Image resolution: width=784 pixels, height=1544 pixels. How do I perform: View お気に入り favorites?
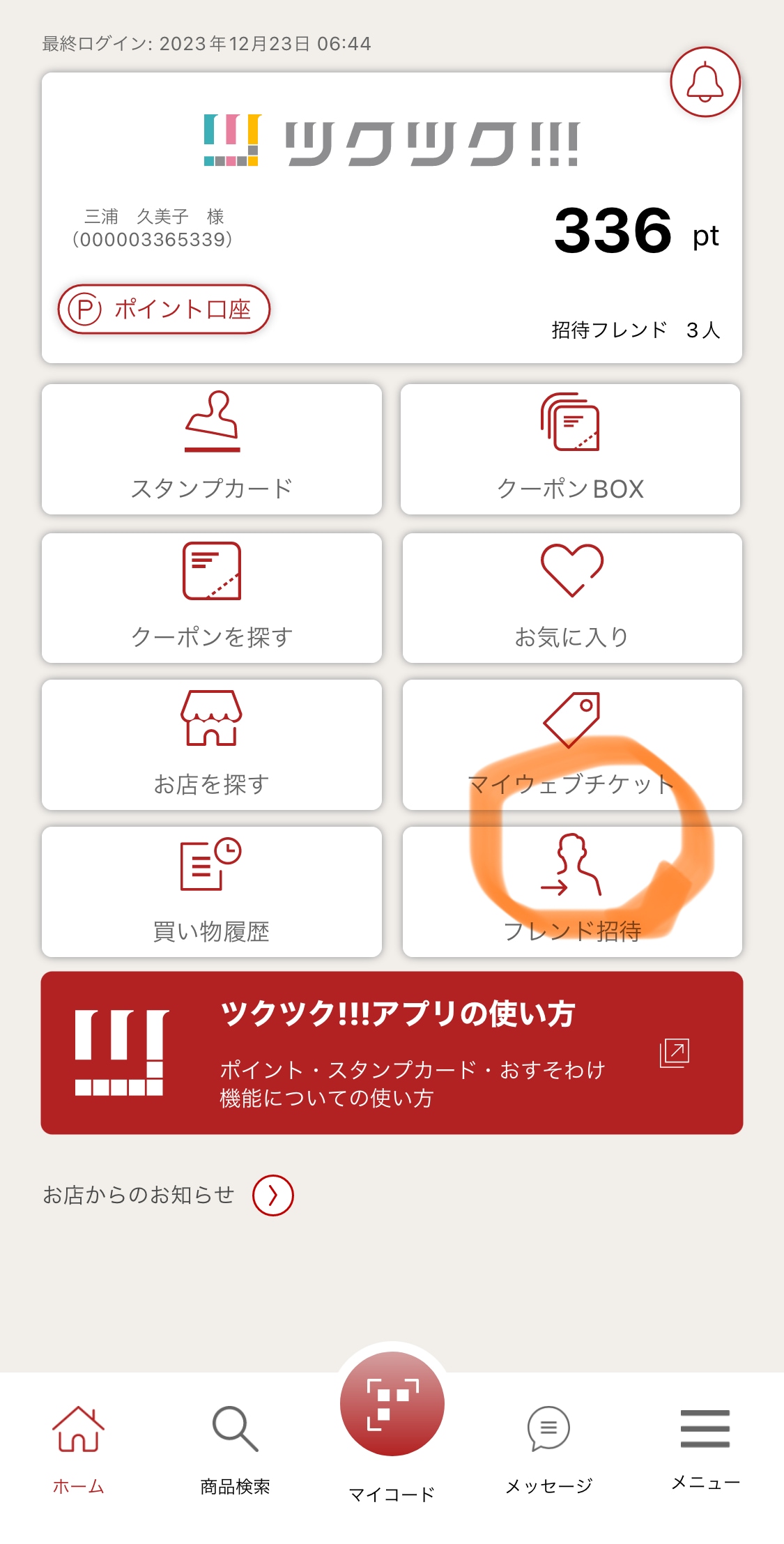click(572, 598)
